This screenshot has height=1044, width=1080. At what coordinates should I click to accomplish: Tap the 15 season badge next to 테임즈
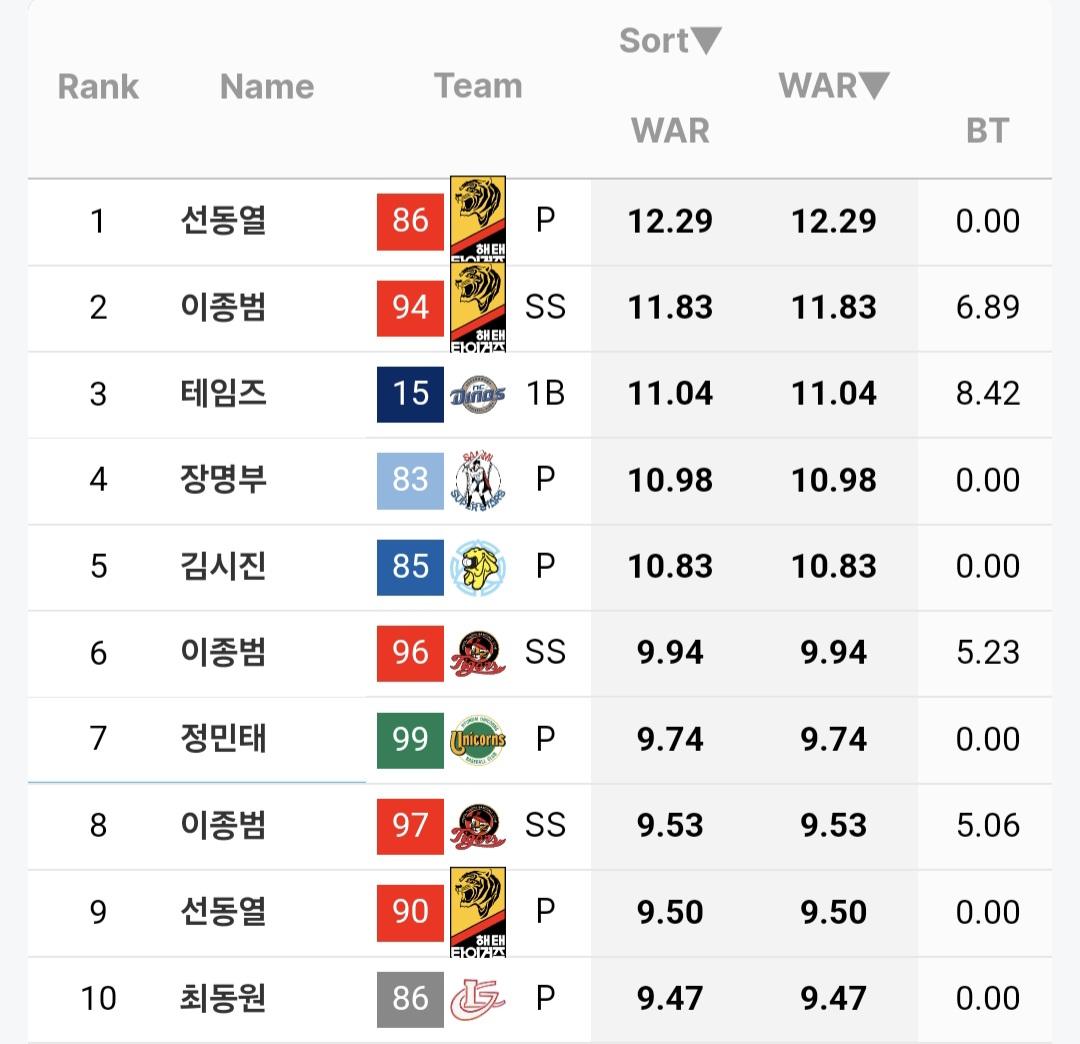coord(410,393)
